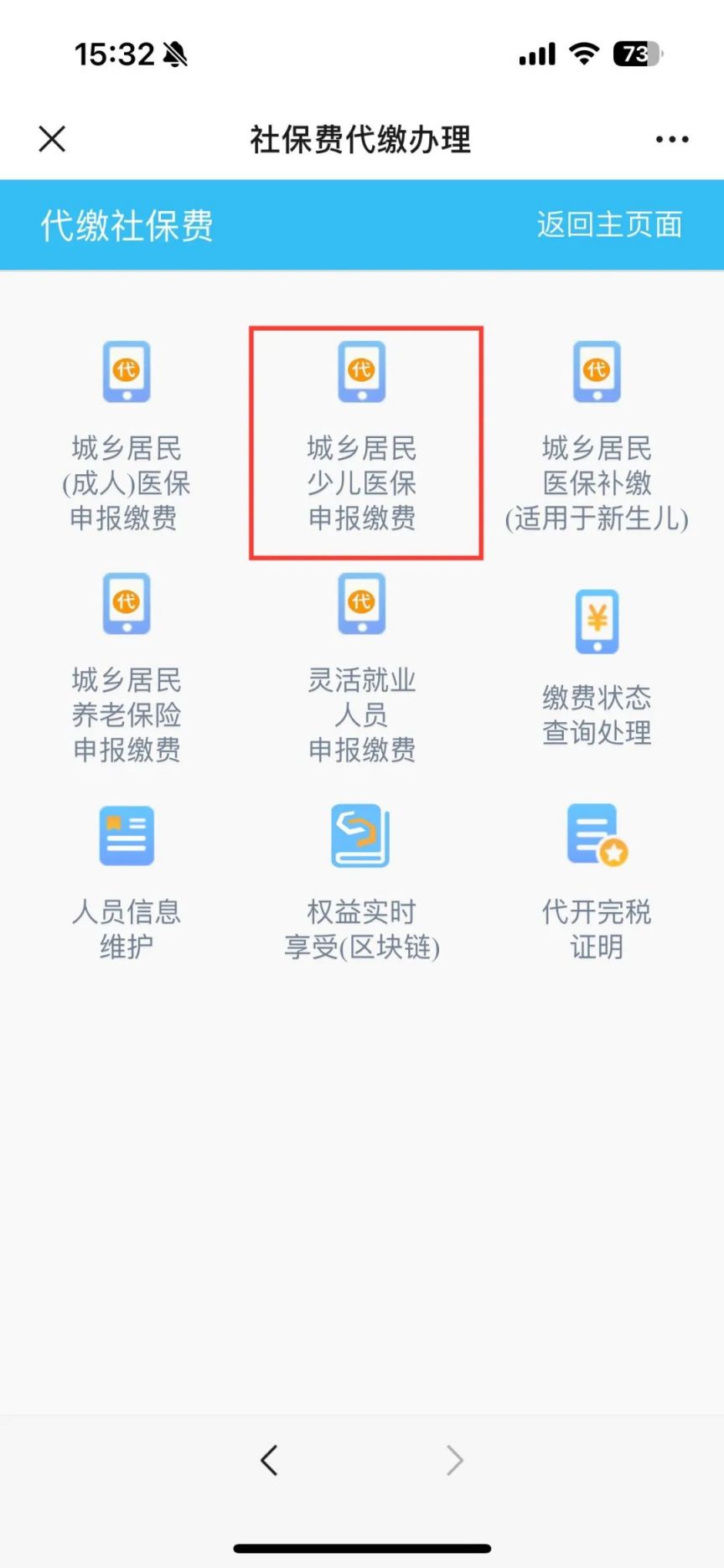Open 人员信息维护
Screen dimensions: 724x1568
click(x=127, y=884)
